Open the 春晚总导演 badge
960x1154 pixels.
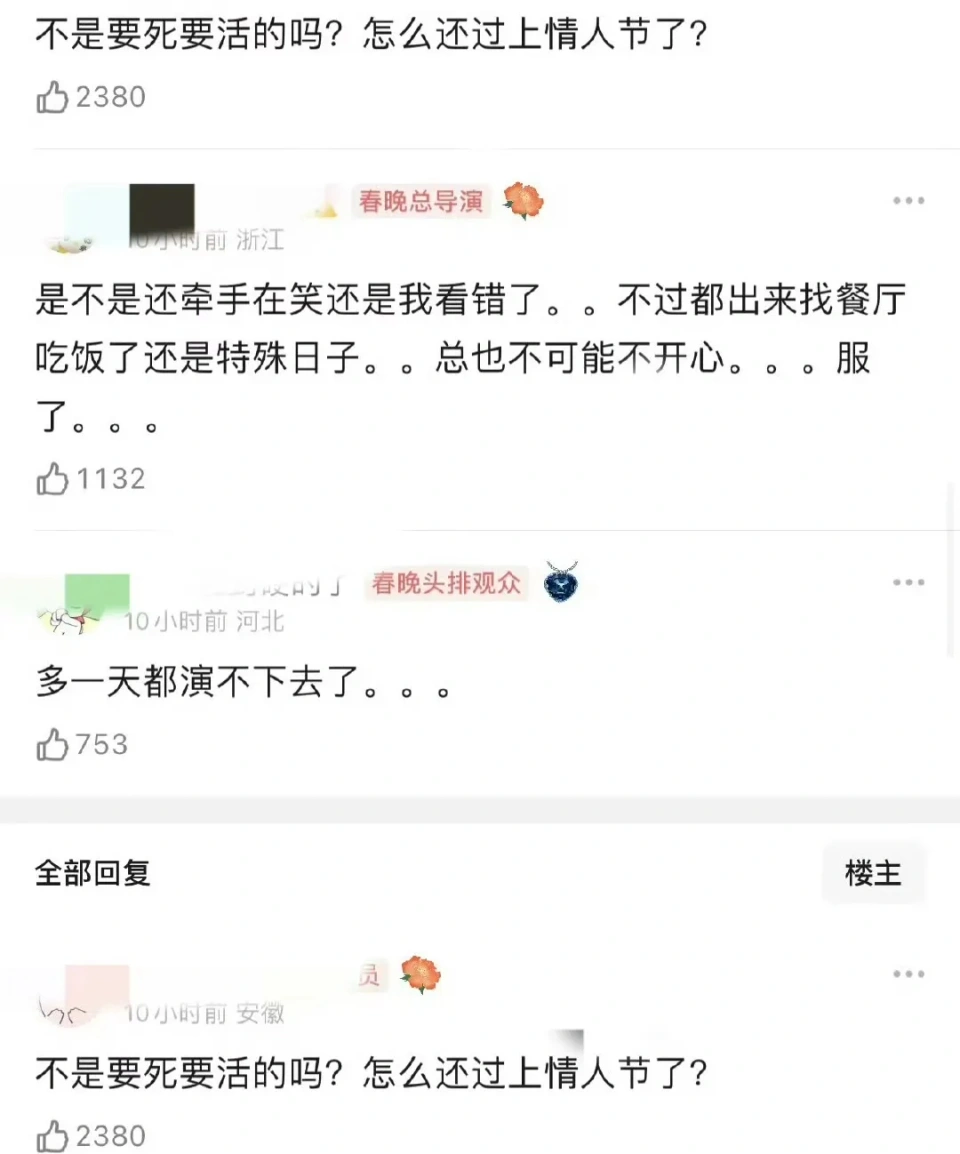(x=421, y=201)
